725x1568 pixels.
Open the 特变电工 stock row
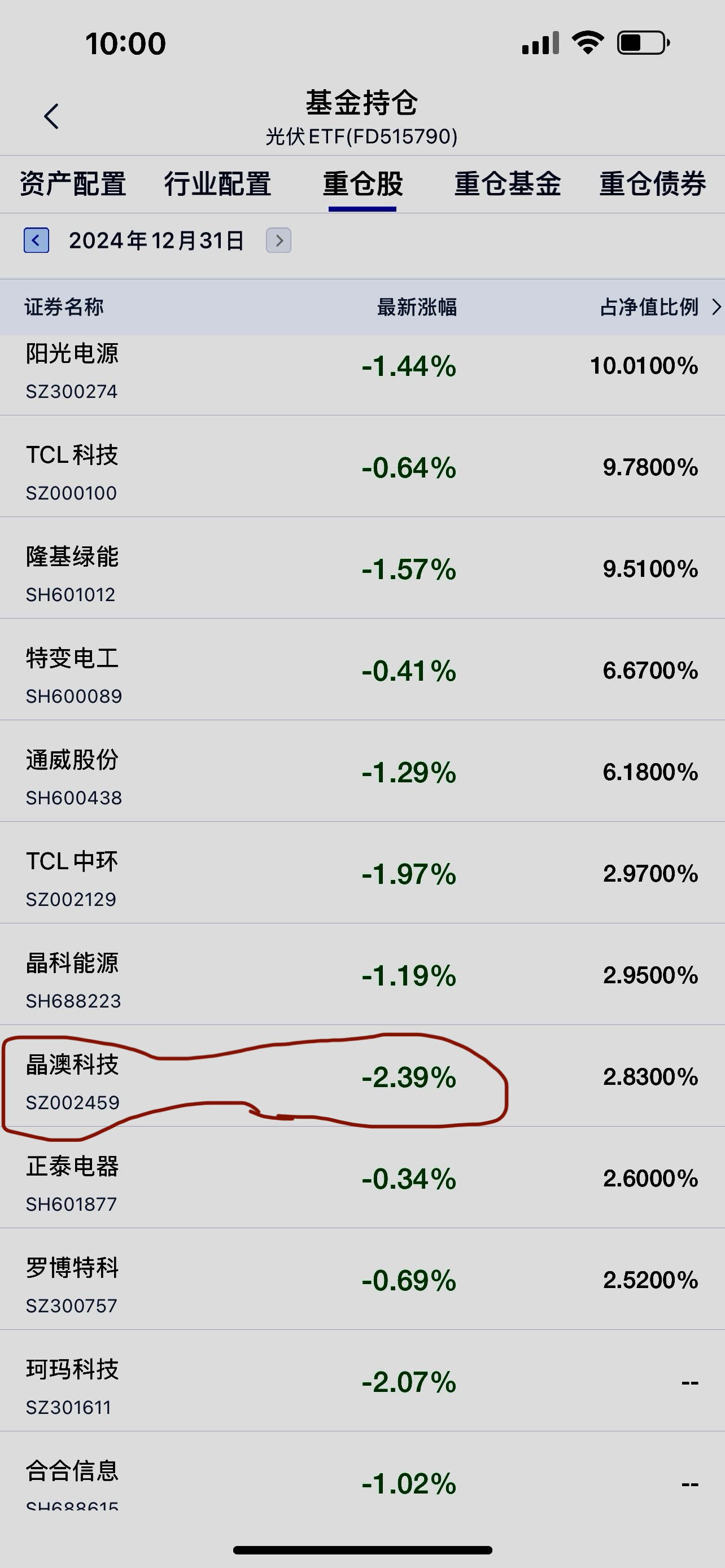click(362, 669)
